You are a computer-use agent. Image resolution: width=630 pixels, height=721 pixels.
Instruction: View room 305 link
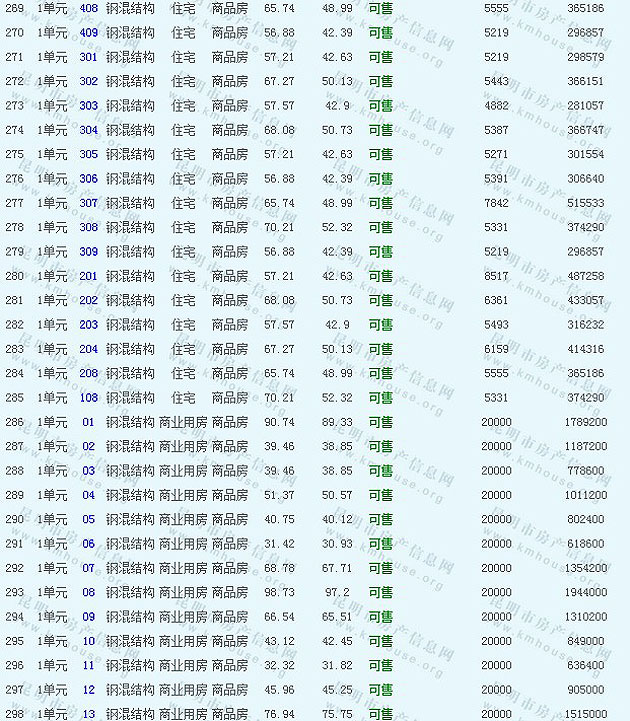(x=88, y=154)
